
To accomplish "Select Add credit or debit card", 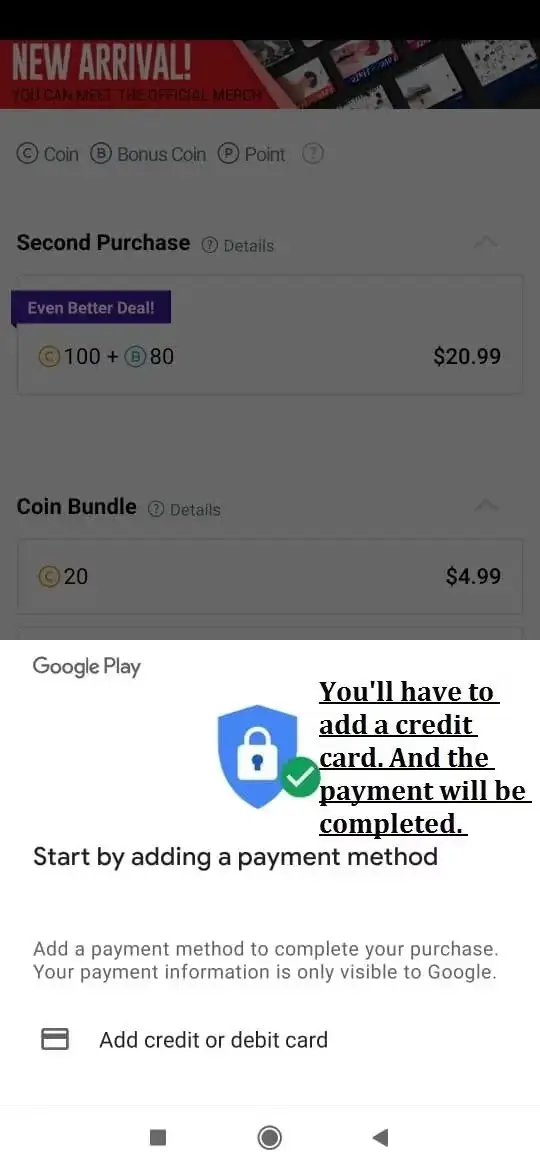I will 270,1039.
